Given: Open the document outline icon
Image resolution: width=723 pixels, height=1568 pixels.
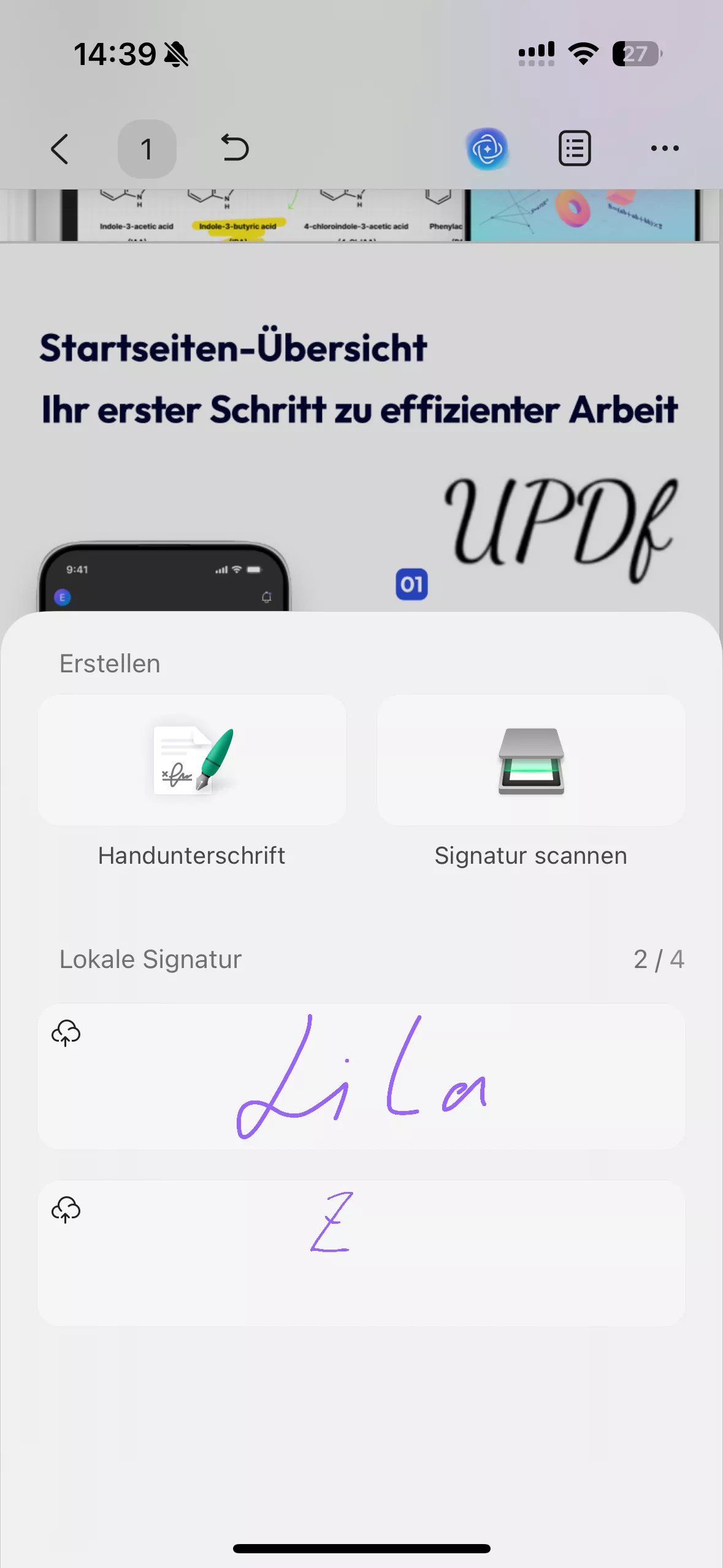Looking at the screenshot, I should point(573,148).
